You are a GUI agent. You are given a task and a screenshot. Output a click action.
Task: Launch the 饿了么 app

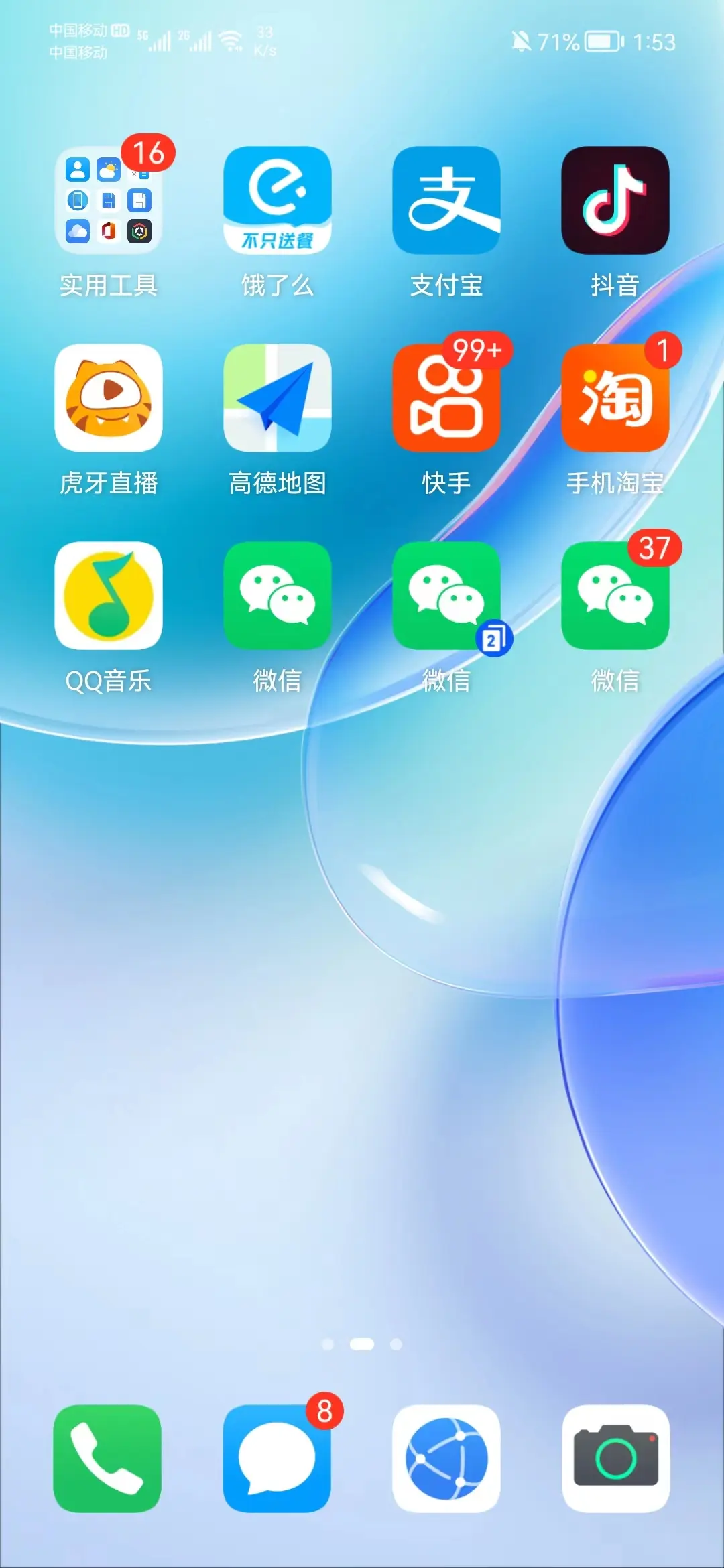tap(278, 200)
